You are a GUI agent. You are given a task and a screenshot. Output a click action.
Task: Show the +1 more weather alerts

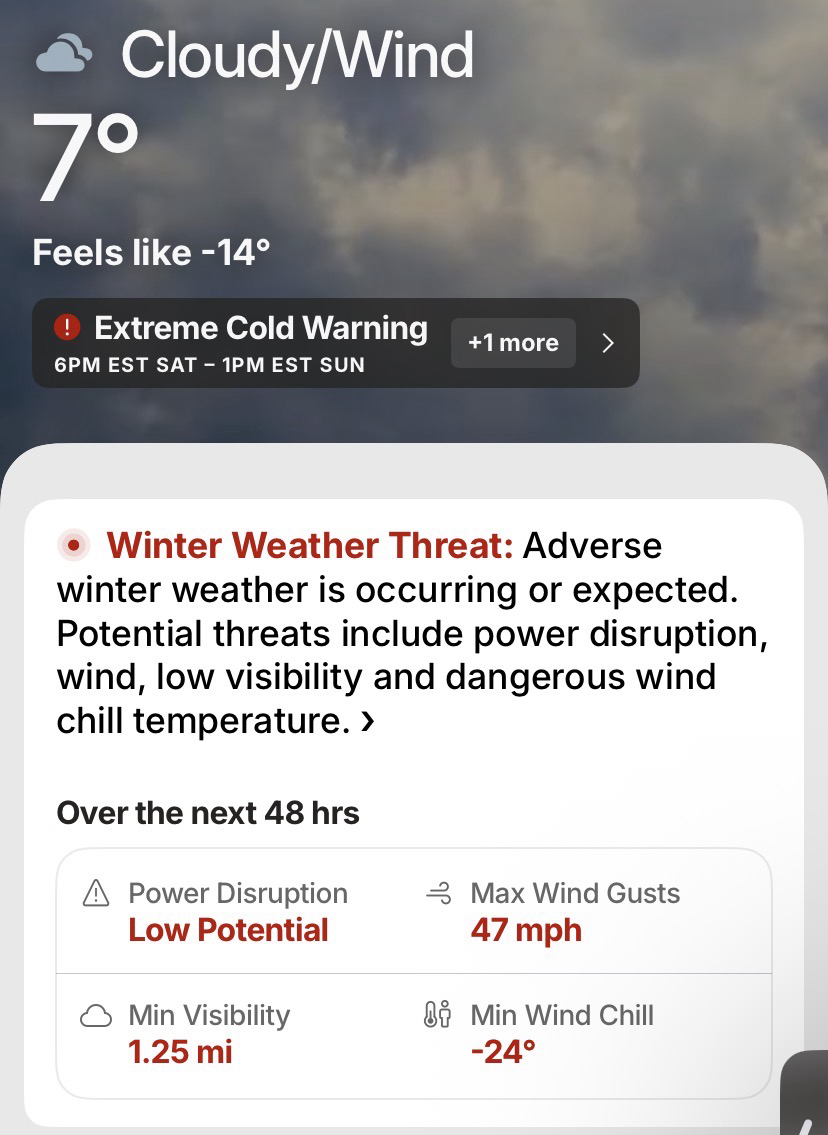coord(513,343)
